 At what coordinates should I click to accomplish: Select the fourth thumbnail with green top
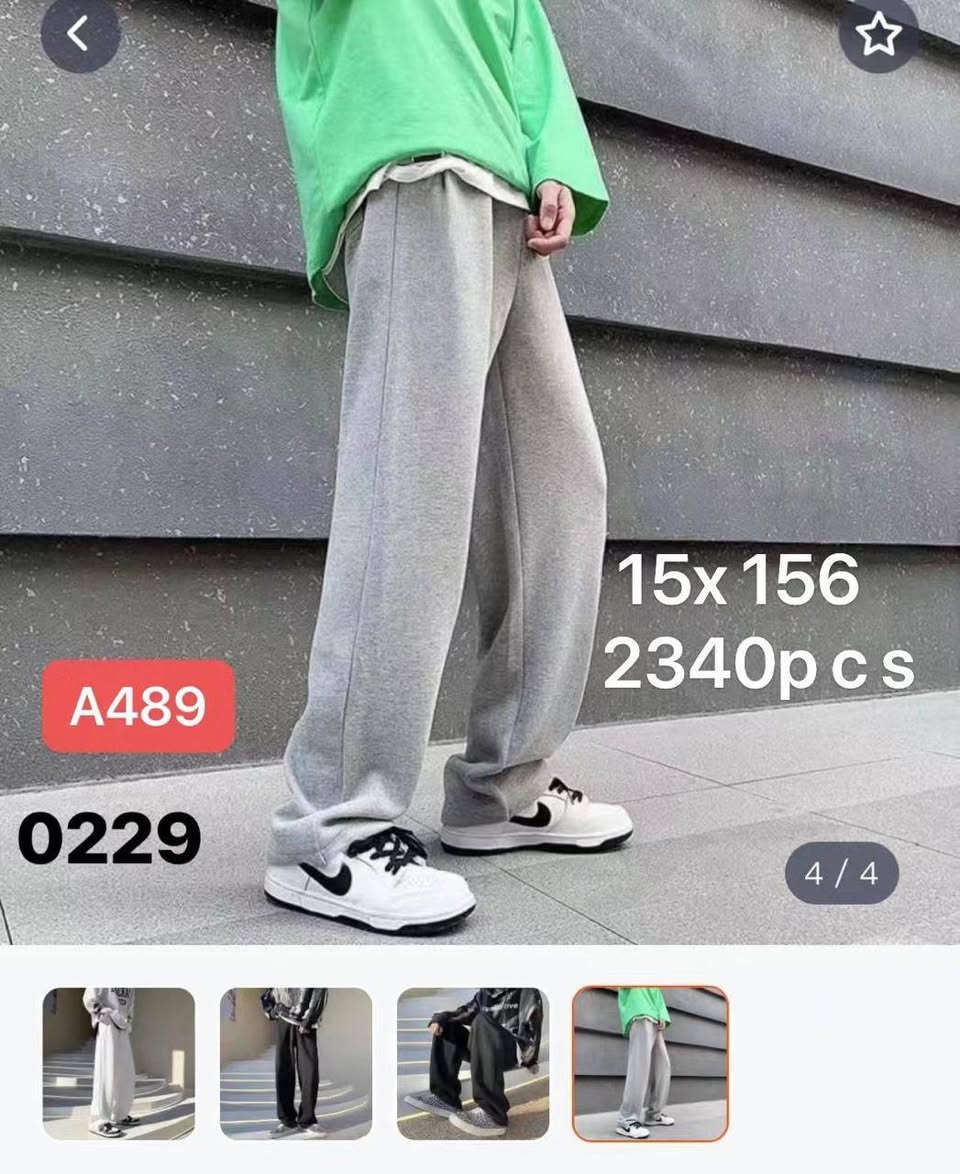[650, 1063]
